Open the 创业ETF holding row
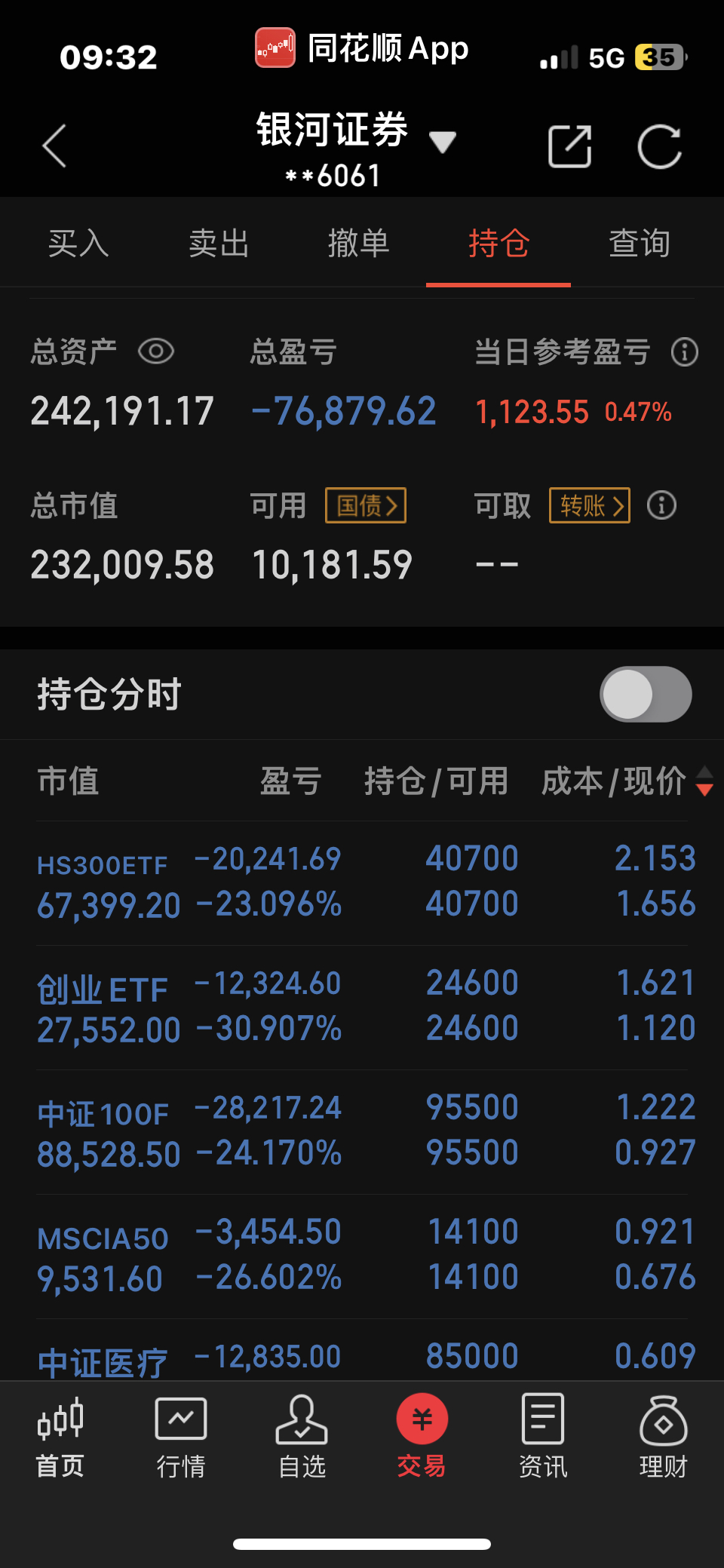Screen dimensions: 724x1568 click(362, 1008)
